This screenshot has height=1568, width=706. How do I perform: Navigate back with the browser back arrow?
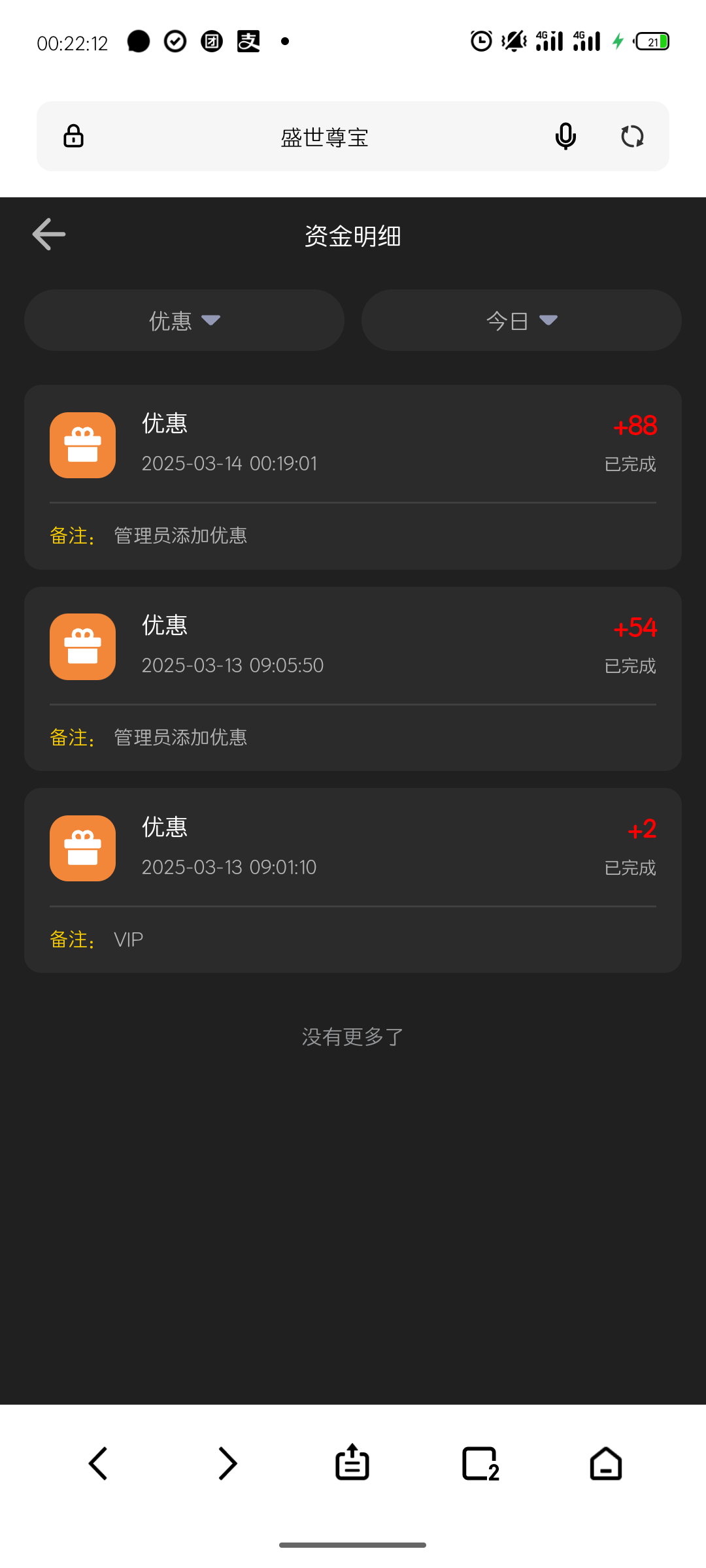tap(98, 1463)
